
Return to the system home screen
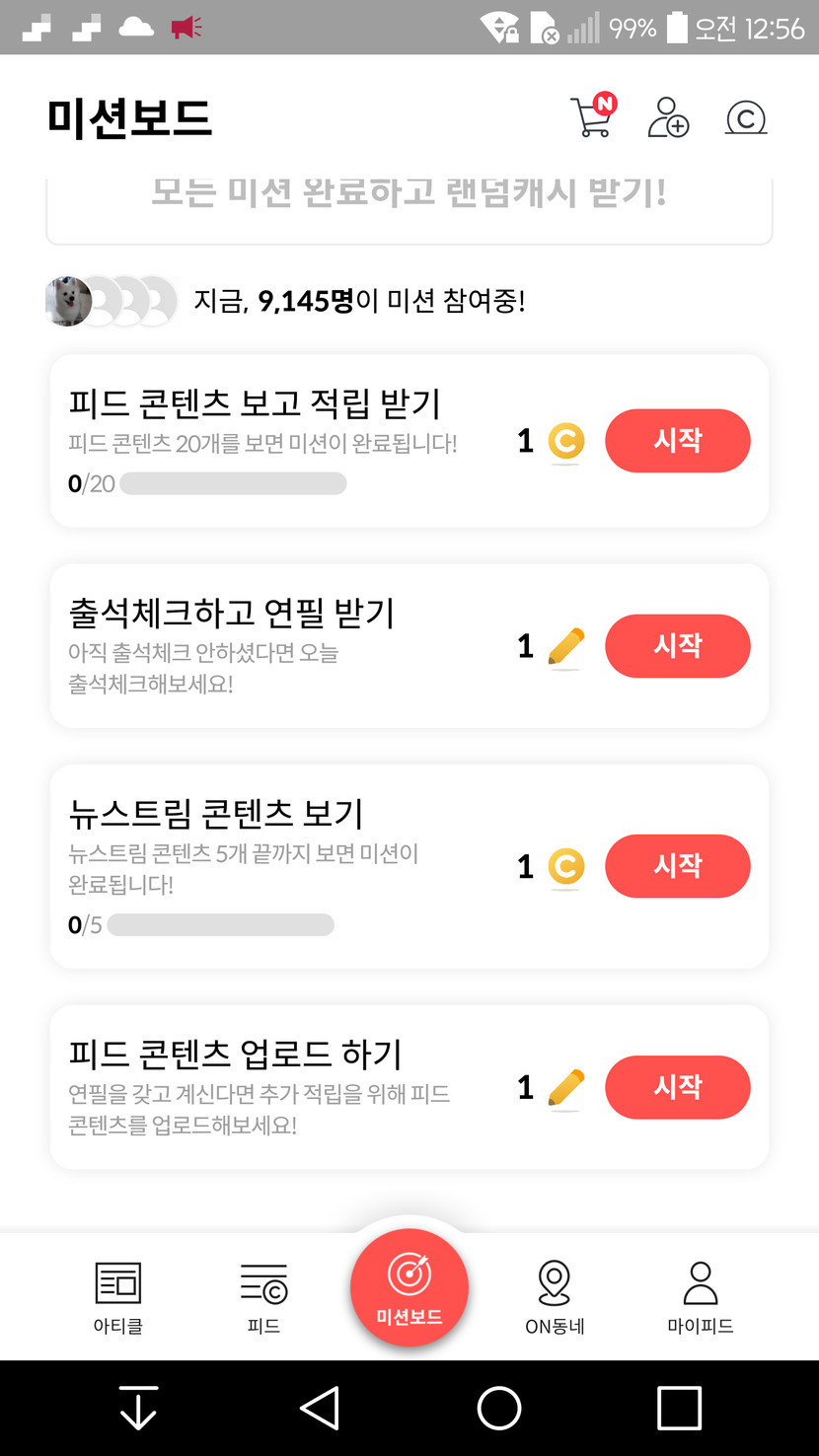tap(499, 1408)
